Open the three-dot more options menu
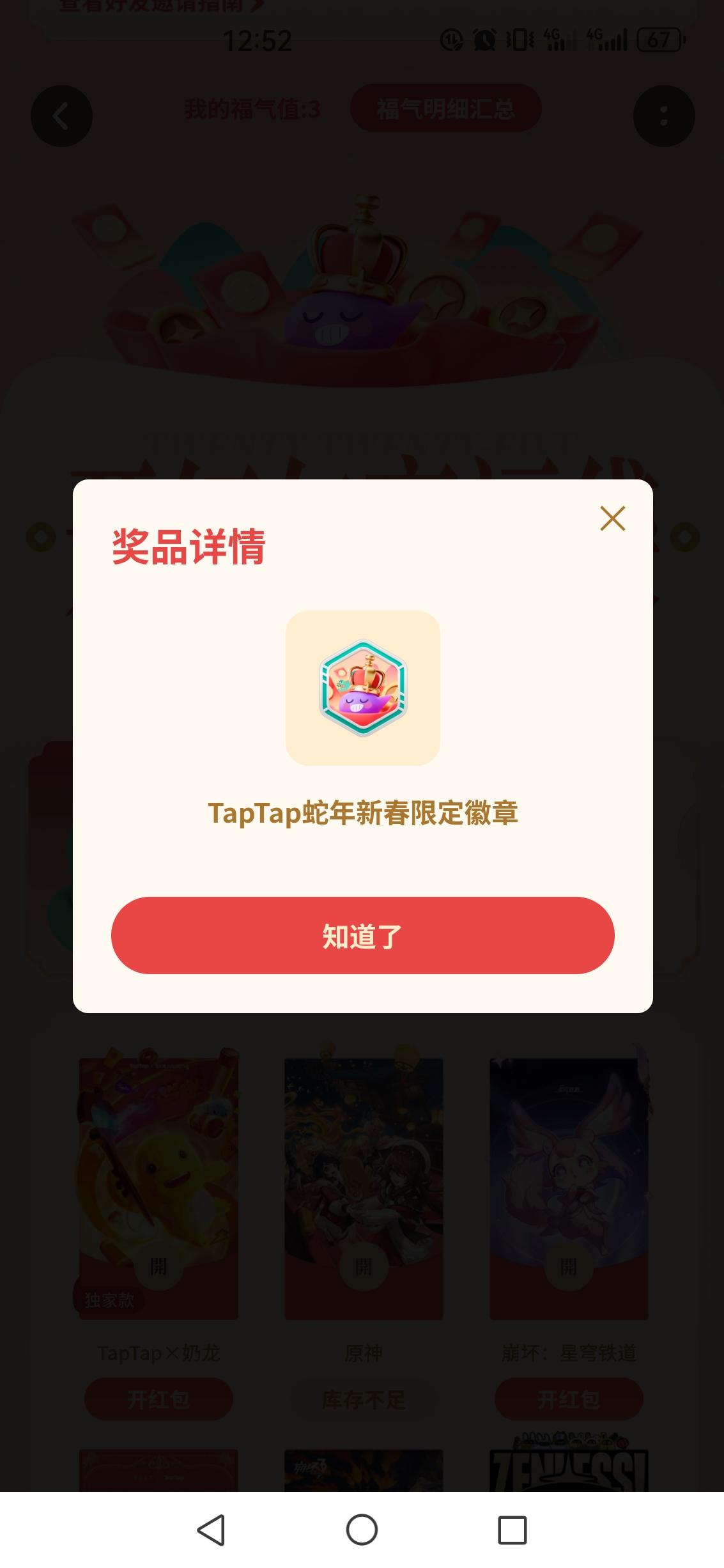Viewport: 724px width, 1568px height. pyautogui.click(x=663, y=117)
